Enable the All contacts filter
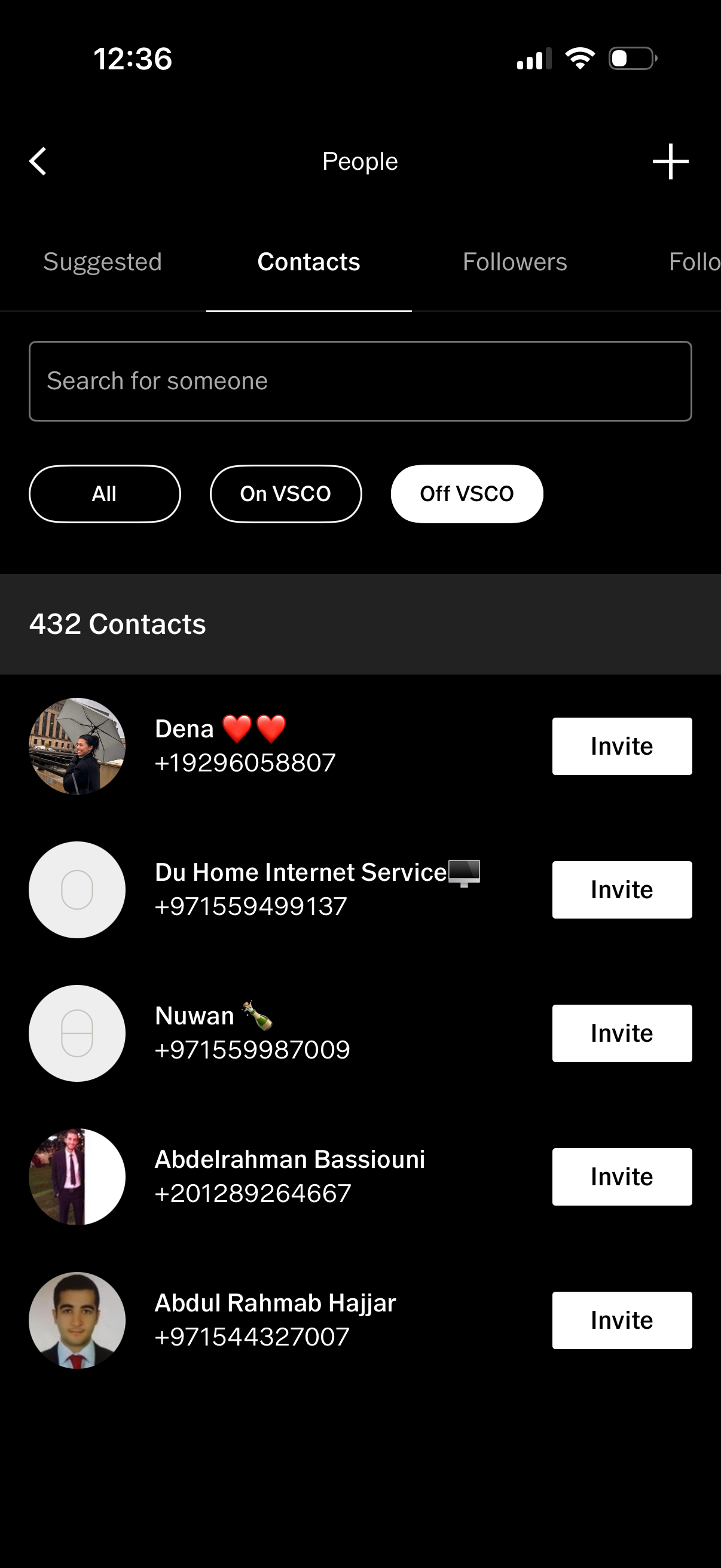The width and height of the screenshot is (721, 1568). 104,493
